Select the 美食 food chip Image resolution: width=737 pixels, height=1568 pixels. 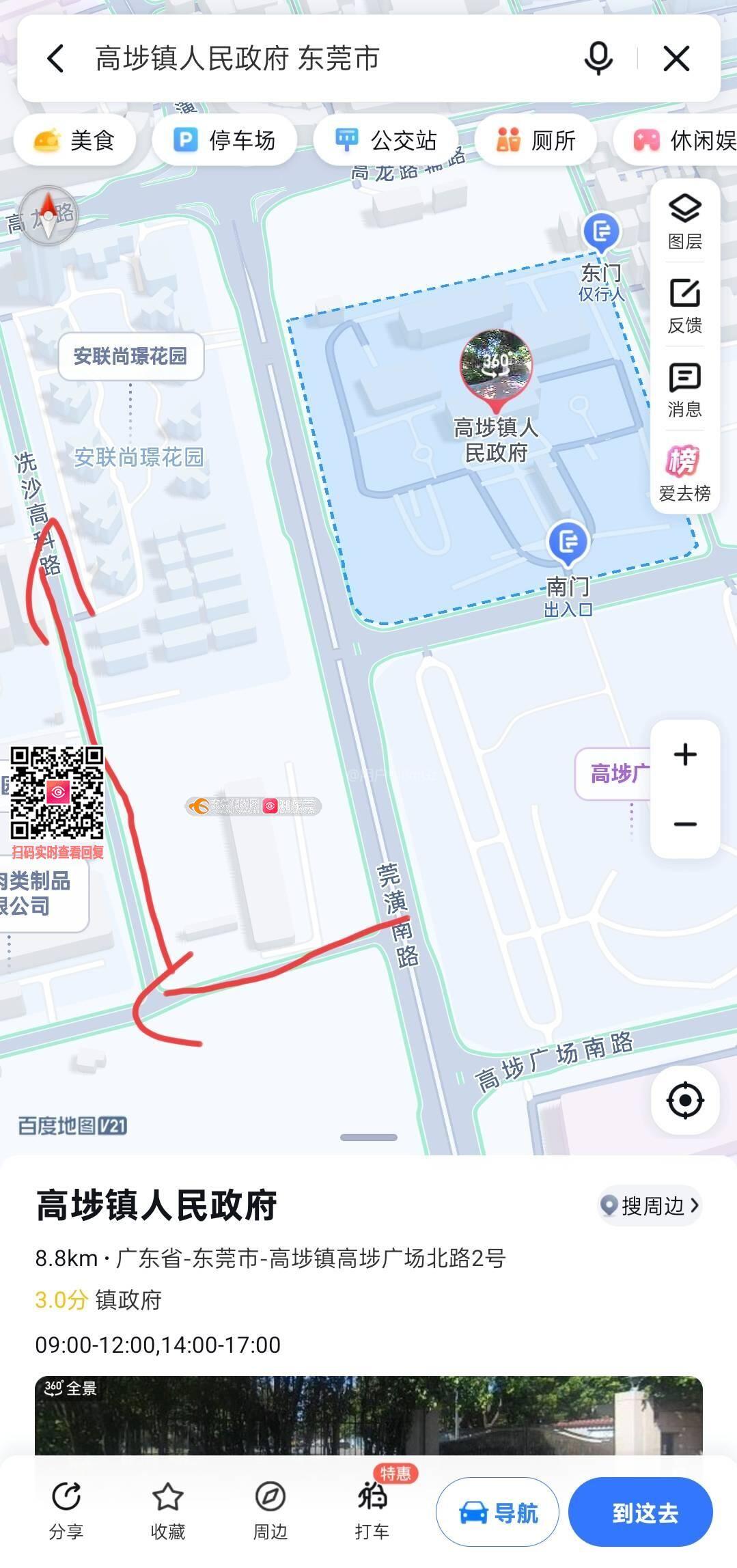pyautogui.click(x=74, y=141)
